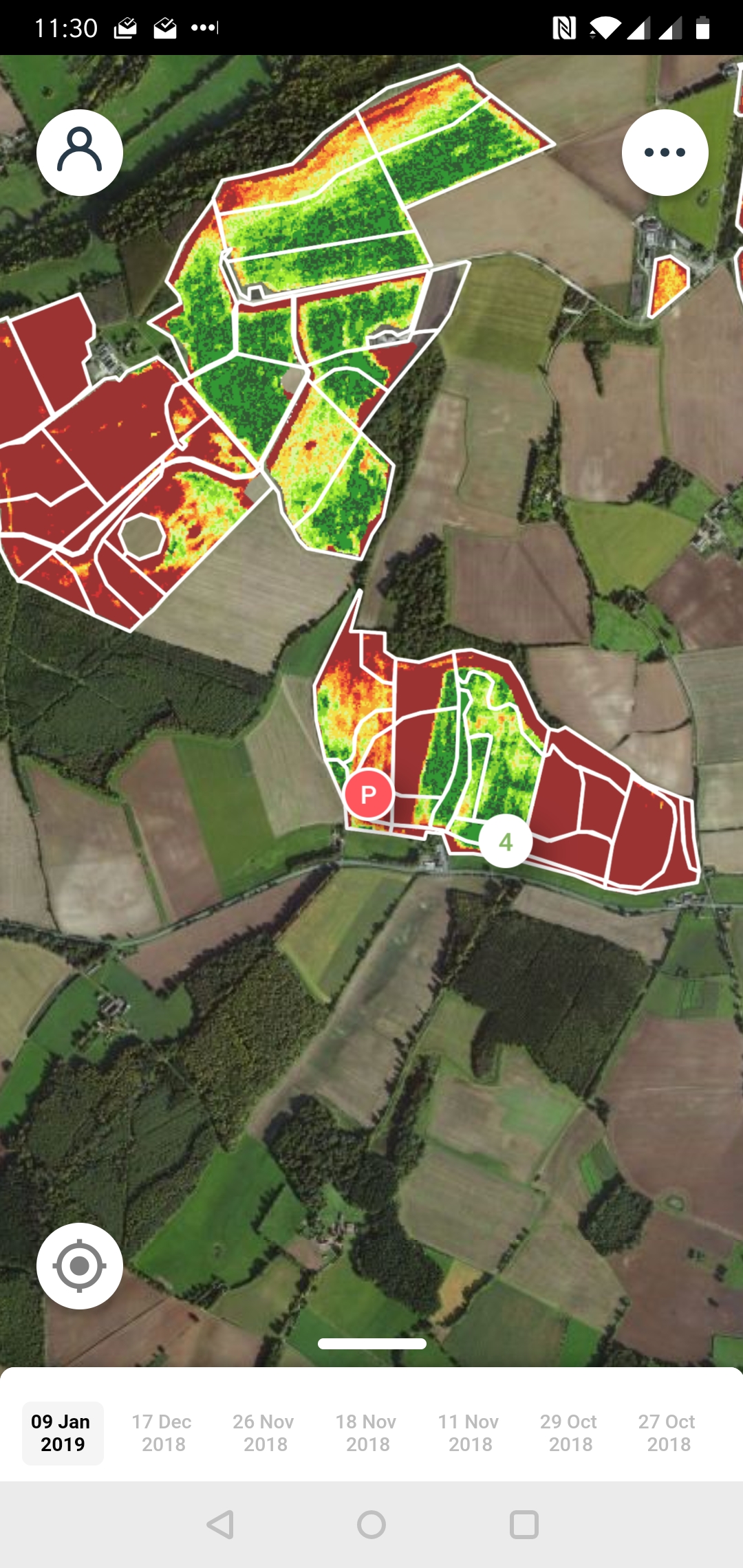Viewport: 743px width, 1568px height.
Task: Select the 09 Jan 2019 date
Action: [62, 1433]
